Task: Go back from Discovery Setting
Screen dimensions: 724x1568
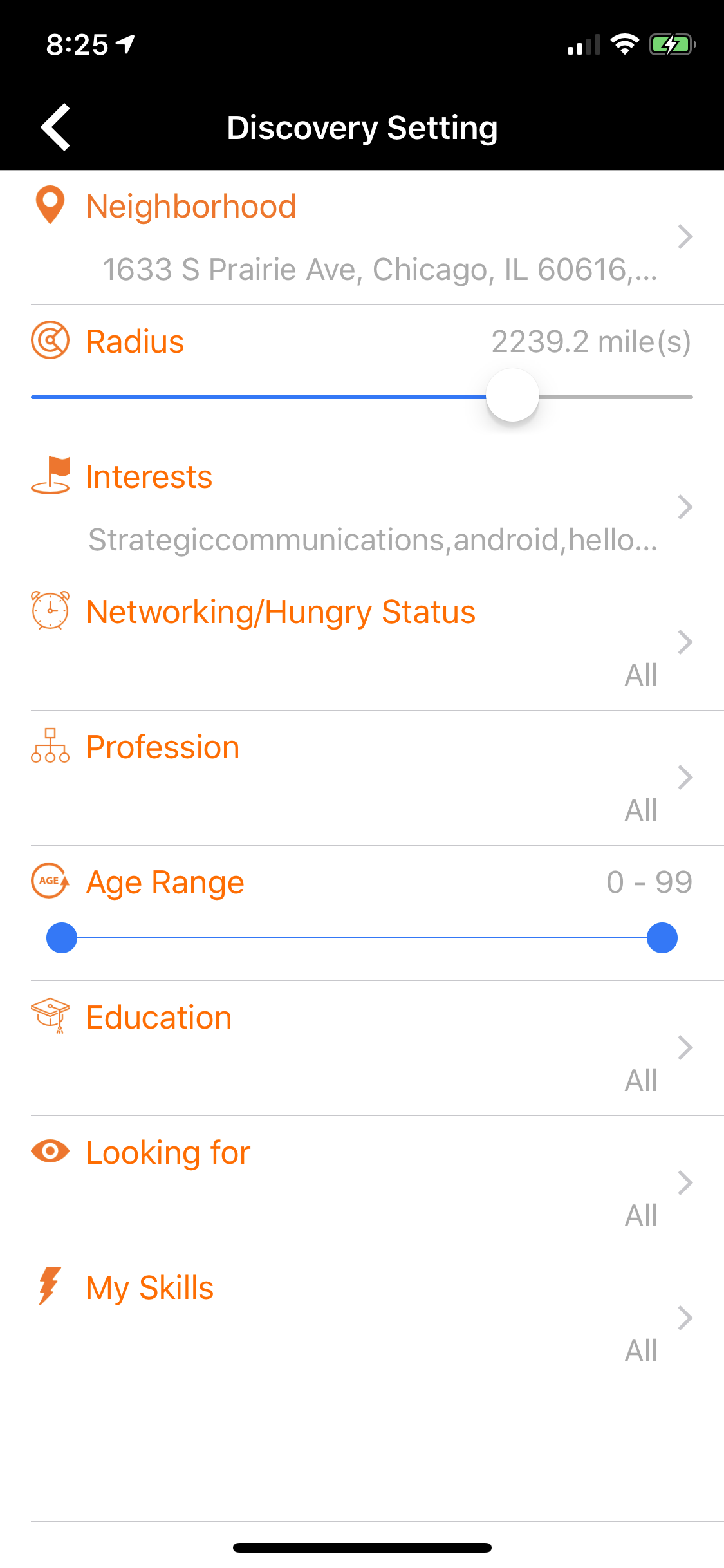Action: pyautogui.click(x=56, y=127)
